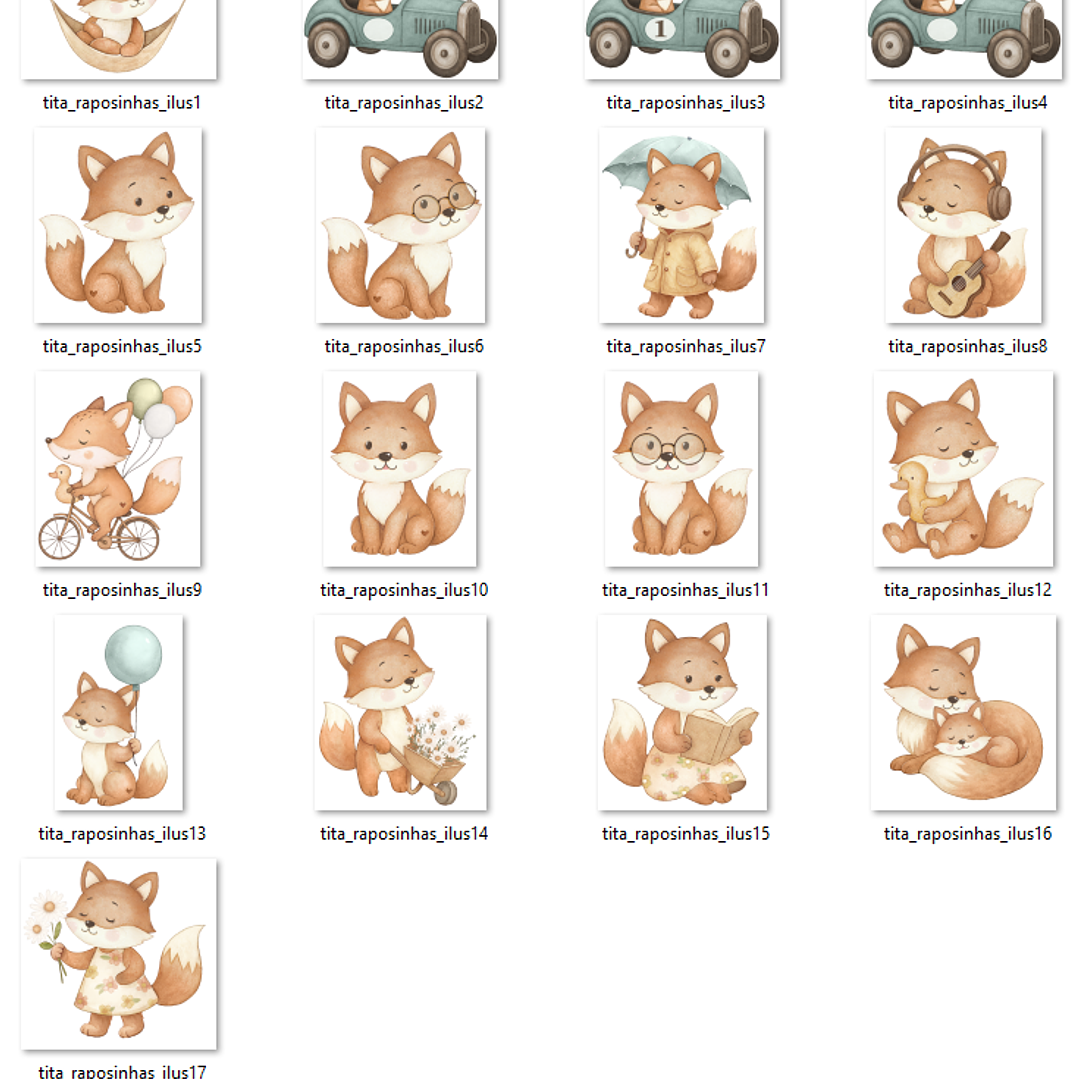Open tita_raposinhas_ilus16 sleeping foxes file
Screen dimensions: 1079x1079
coord(964,712)
